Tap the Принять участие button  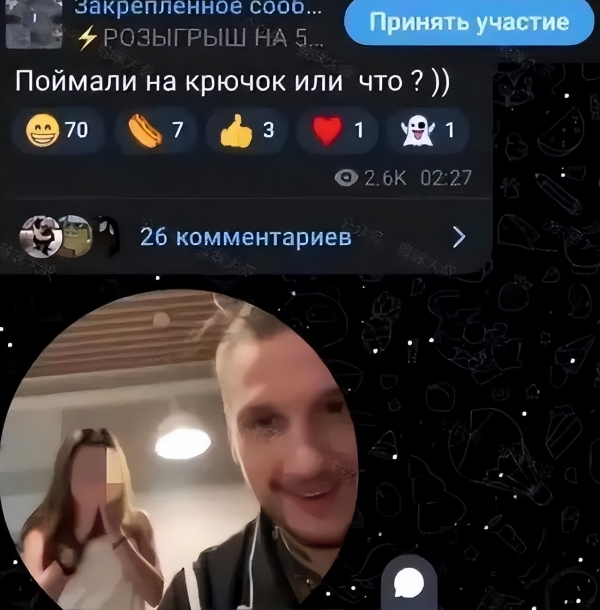[468, 23]
